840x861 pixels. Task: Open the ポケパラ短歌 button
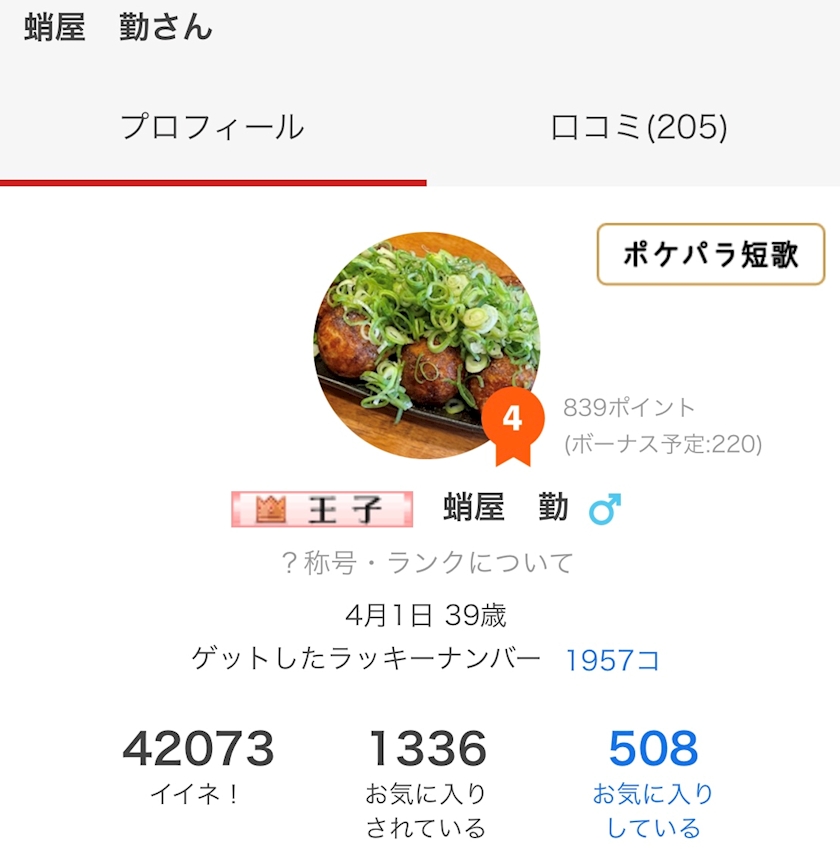pos(711,254)
